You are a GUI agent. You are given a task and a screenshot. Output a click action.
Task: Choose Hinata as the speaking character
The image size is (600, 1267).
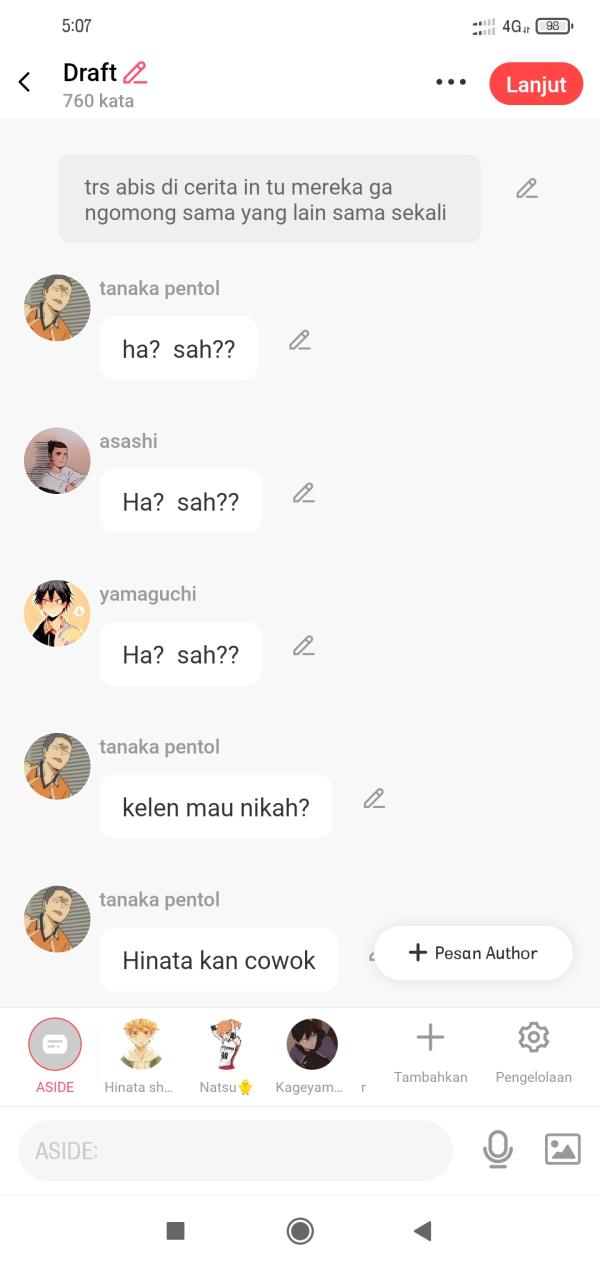140,1054
